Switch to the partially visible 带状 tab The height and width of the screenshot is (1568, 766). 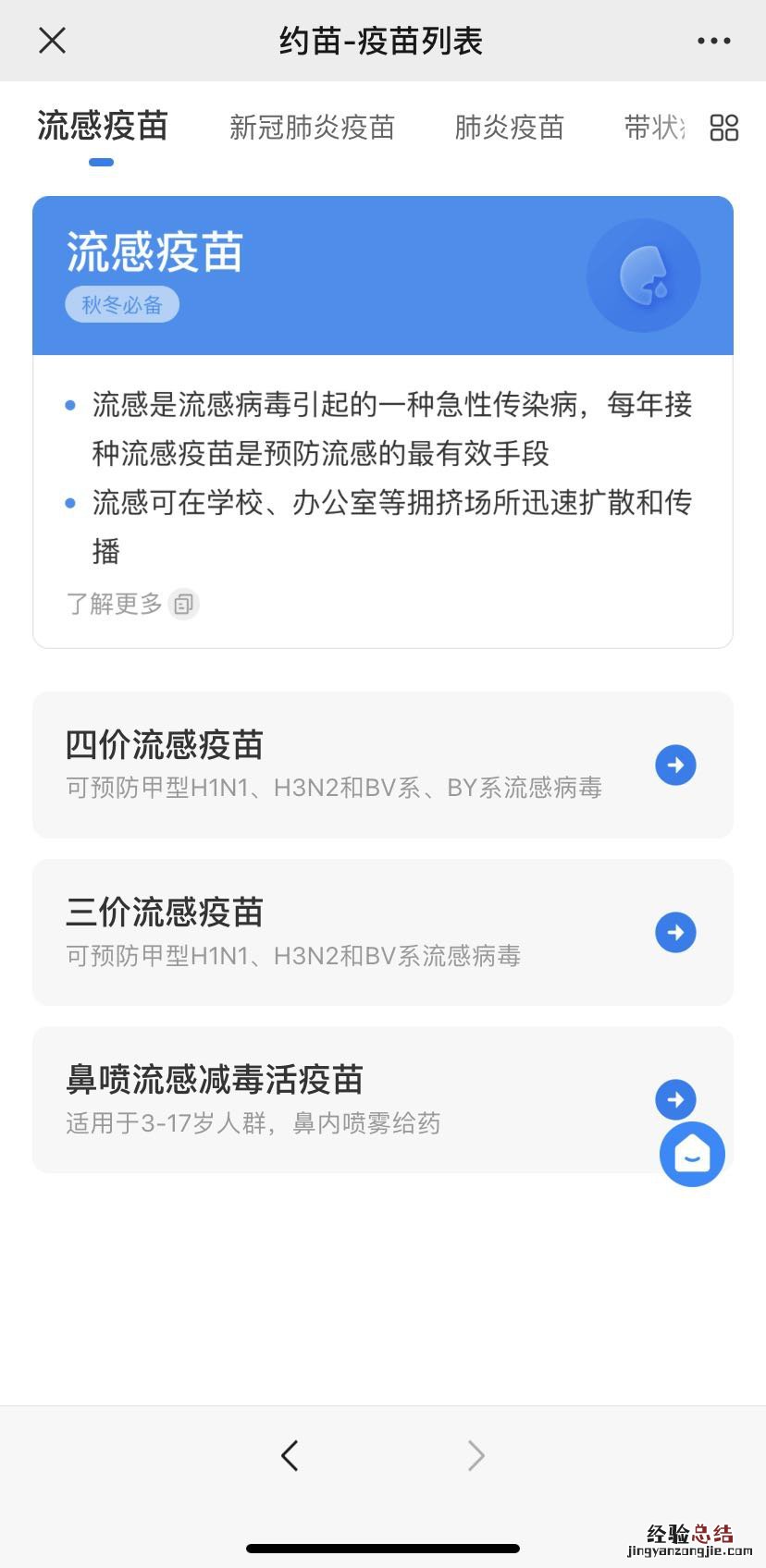pyautogui.click(x=654, y=128)
